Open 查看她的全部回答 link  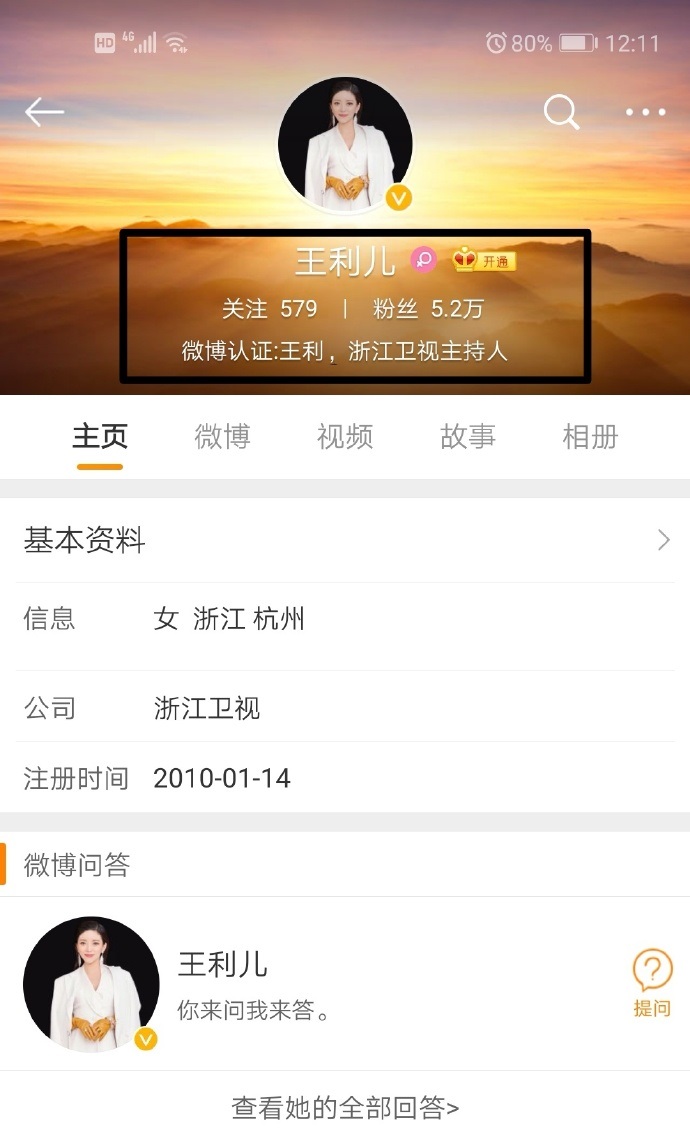pos(345,1107)
